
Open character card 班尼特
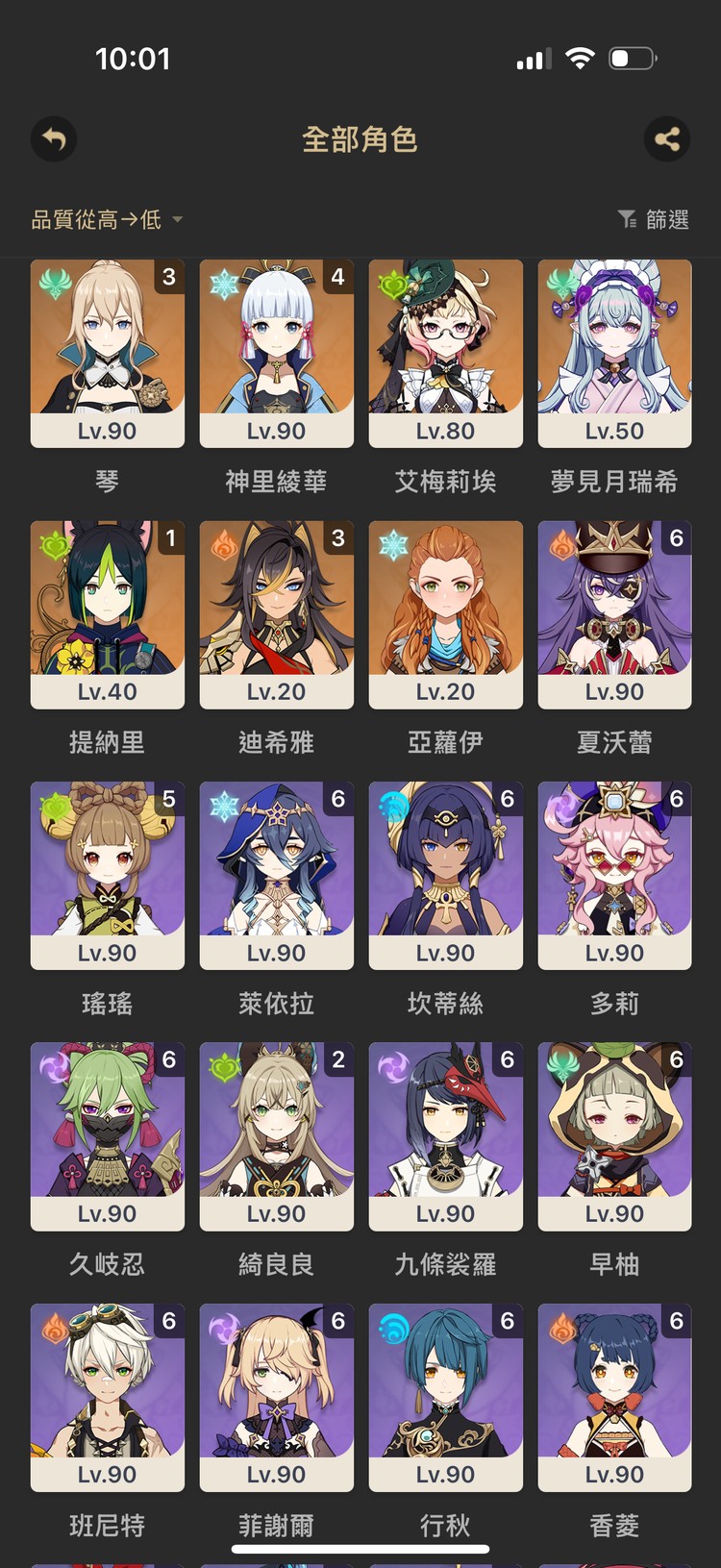pos(107,1397)
